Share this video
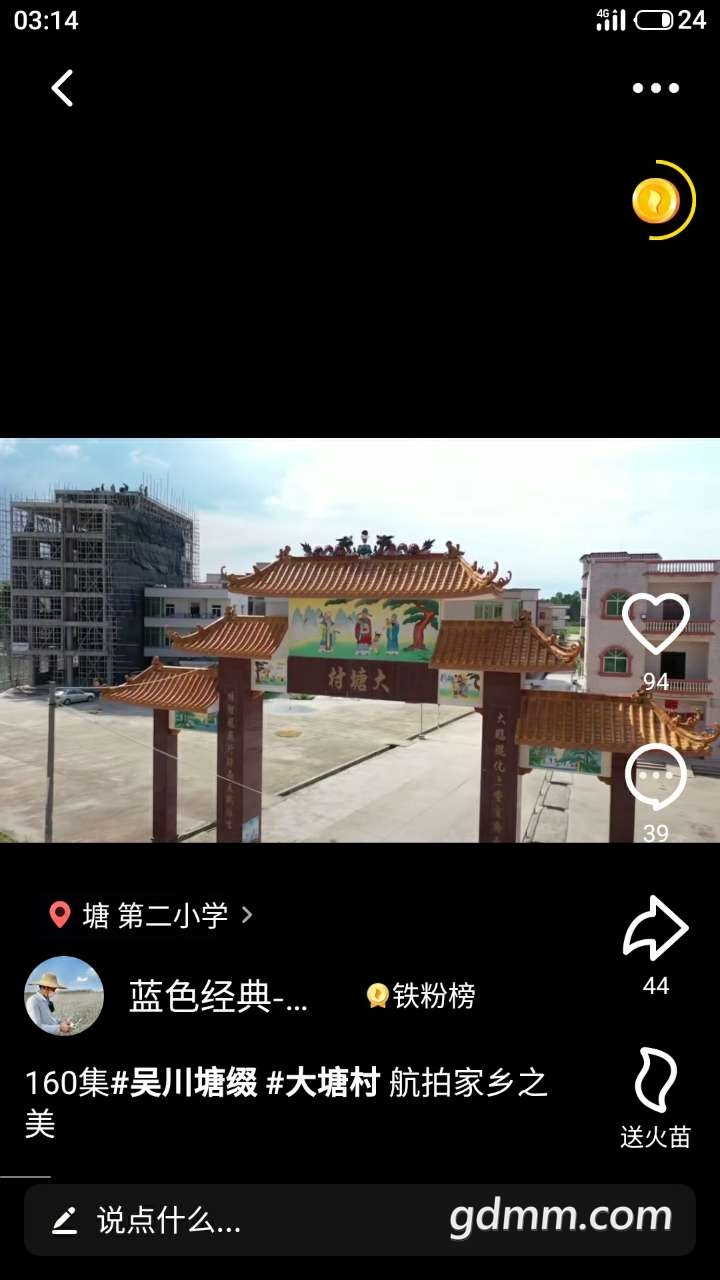Screen dimensions: 720x1280 [x=656, y=930]
